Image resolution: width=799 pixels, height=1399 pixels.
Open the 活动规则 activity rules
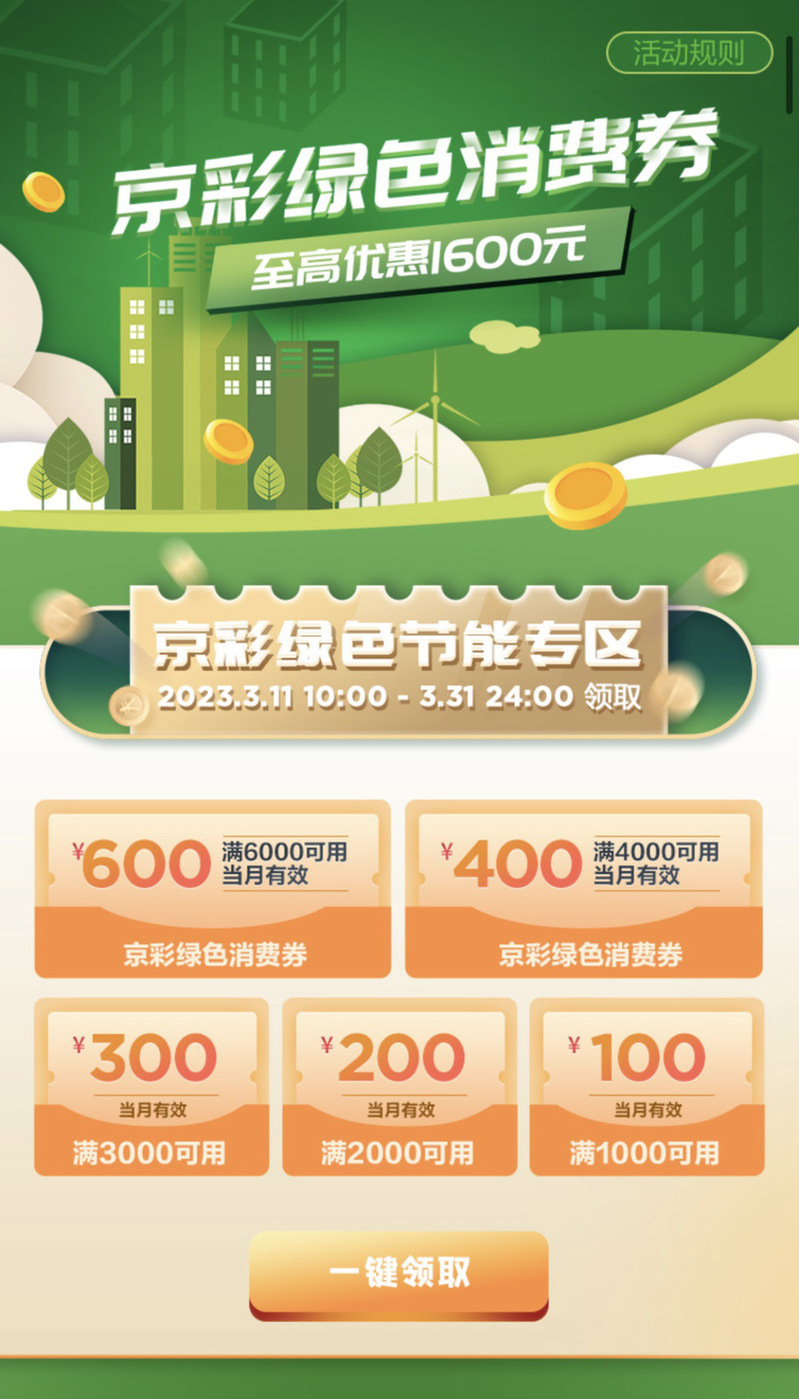point(689,53)
